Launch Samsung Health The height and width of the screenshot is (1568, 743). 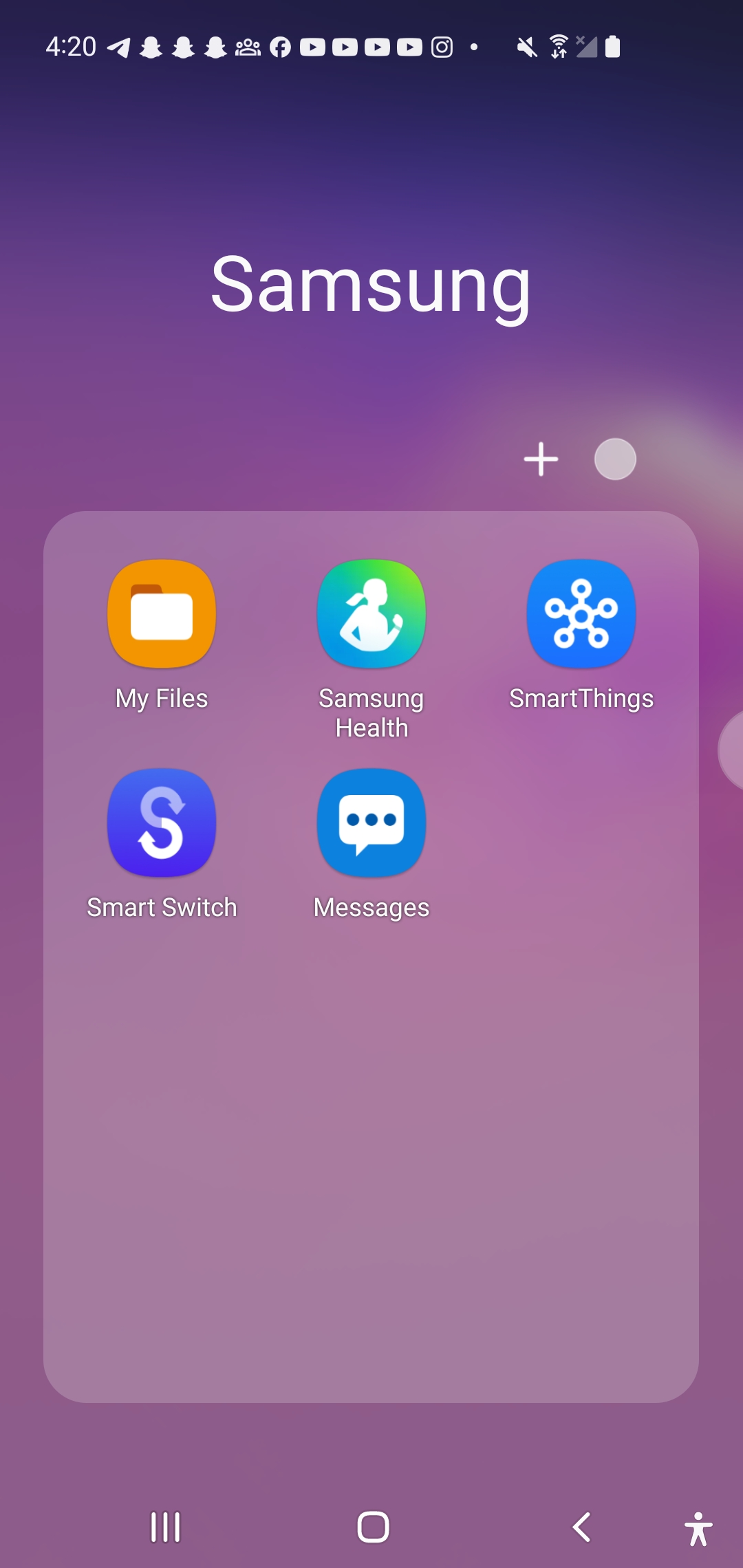[x=371, y=614]
